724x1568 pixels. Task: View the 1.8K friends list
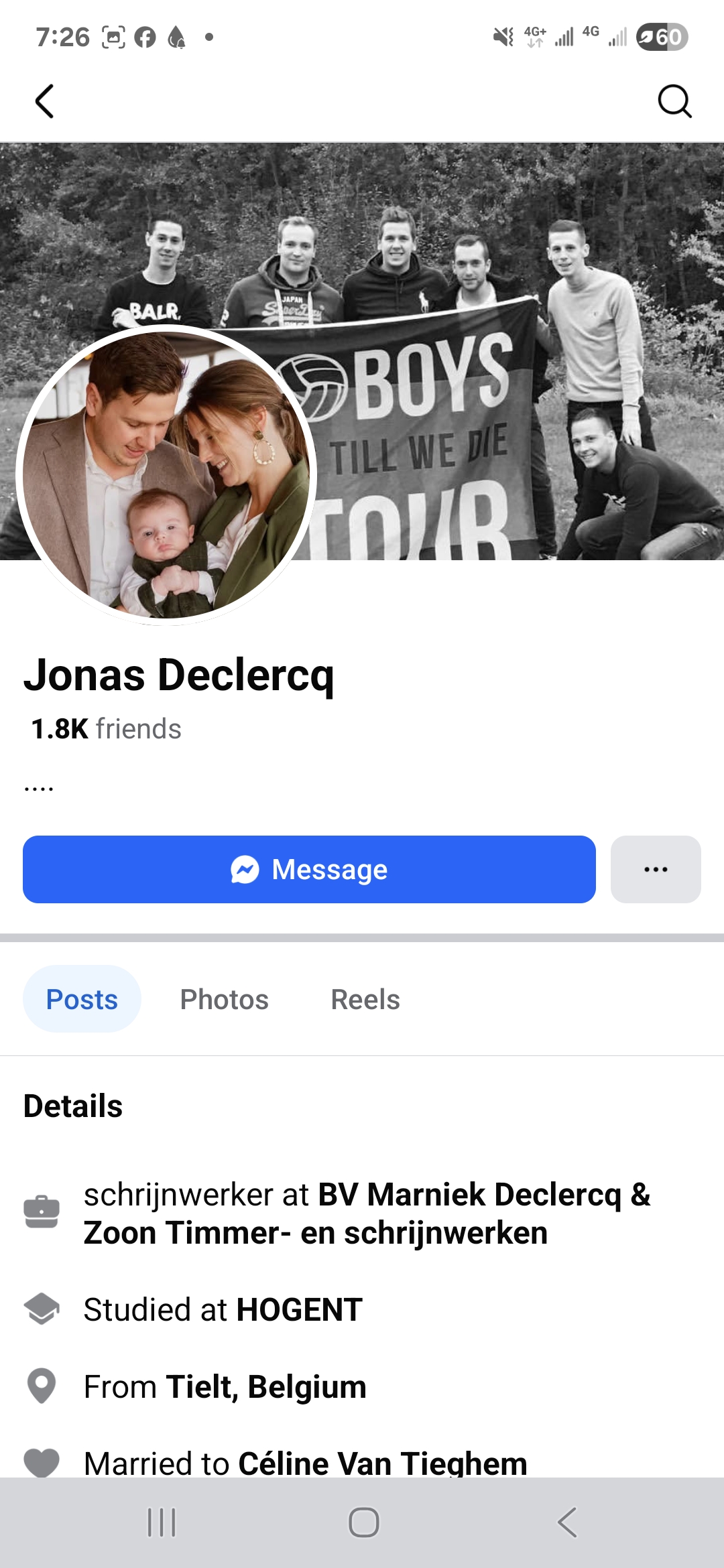coord(106,729)
